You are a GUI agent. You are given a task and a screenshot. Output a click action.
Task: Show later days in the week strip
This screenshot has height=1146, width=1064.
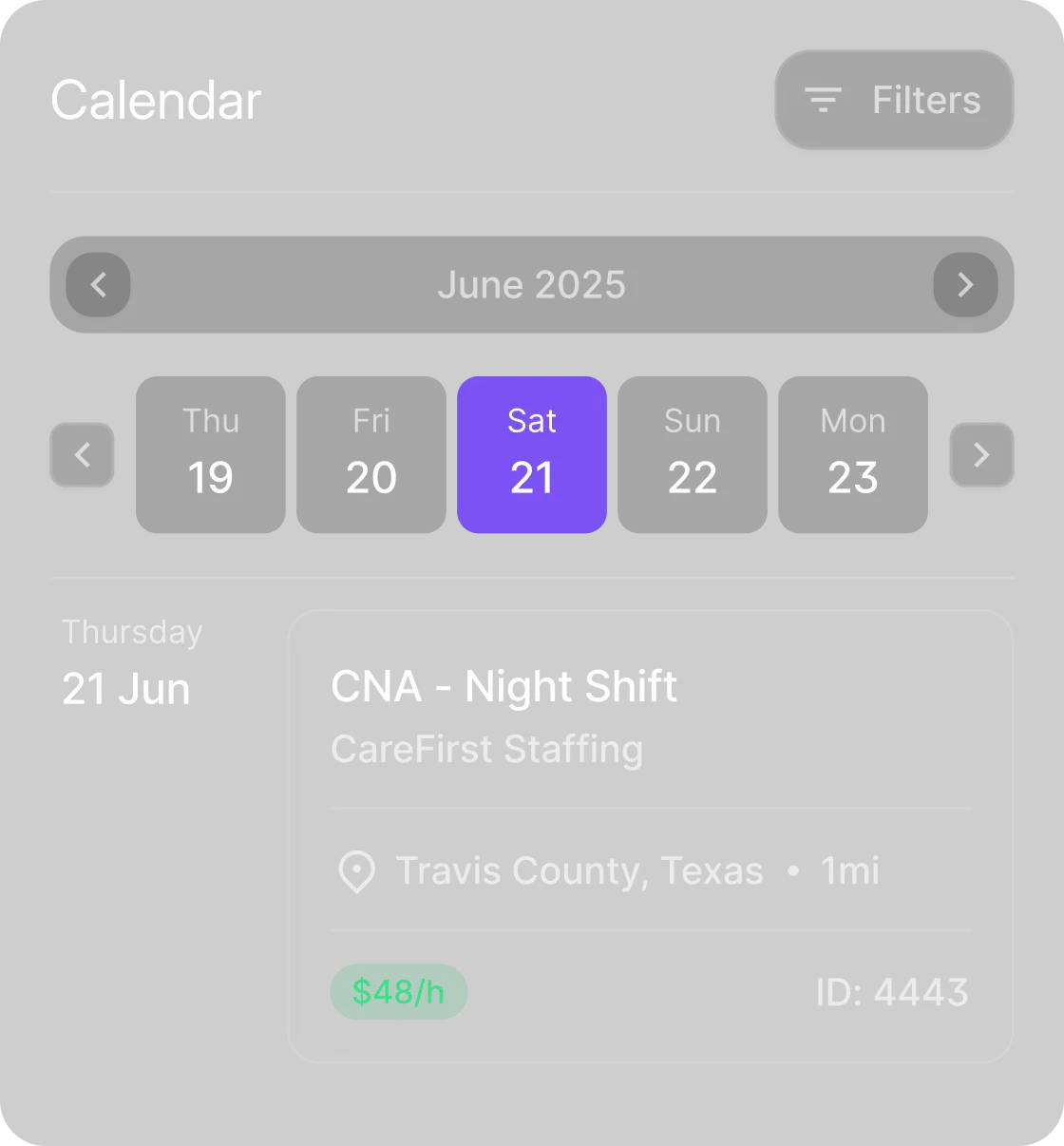pos(981,454)
